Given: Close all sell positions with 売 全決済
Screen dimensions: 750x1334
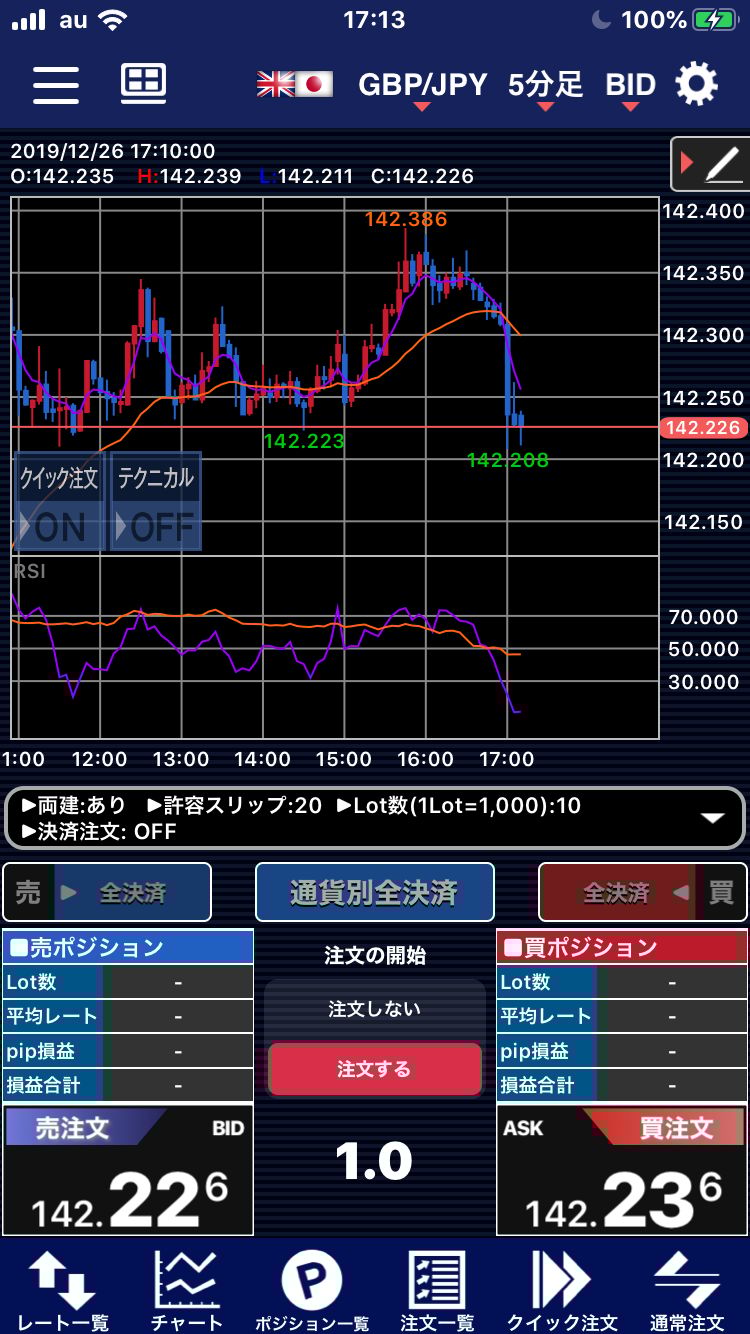Looking at the screenshot, I should click(107, 892).
